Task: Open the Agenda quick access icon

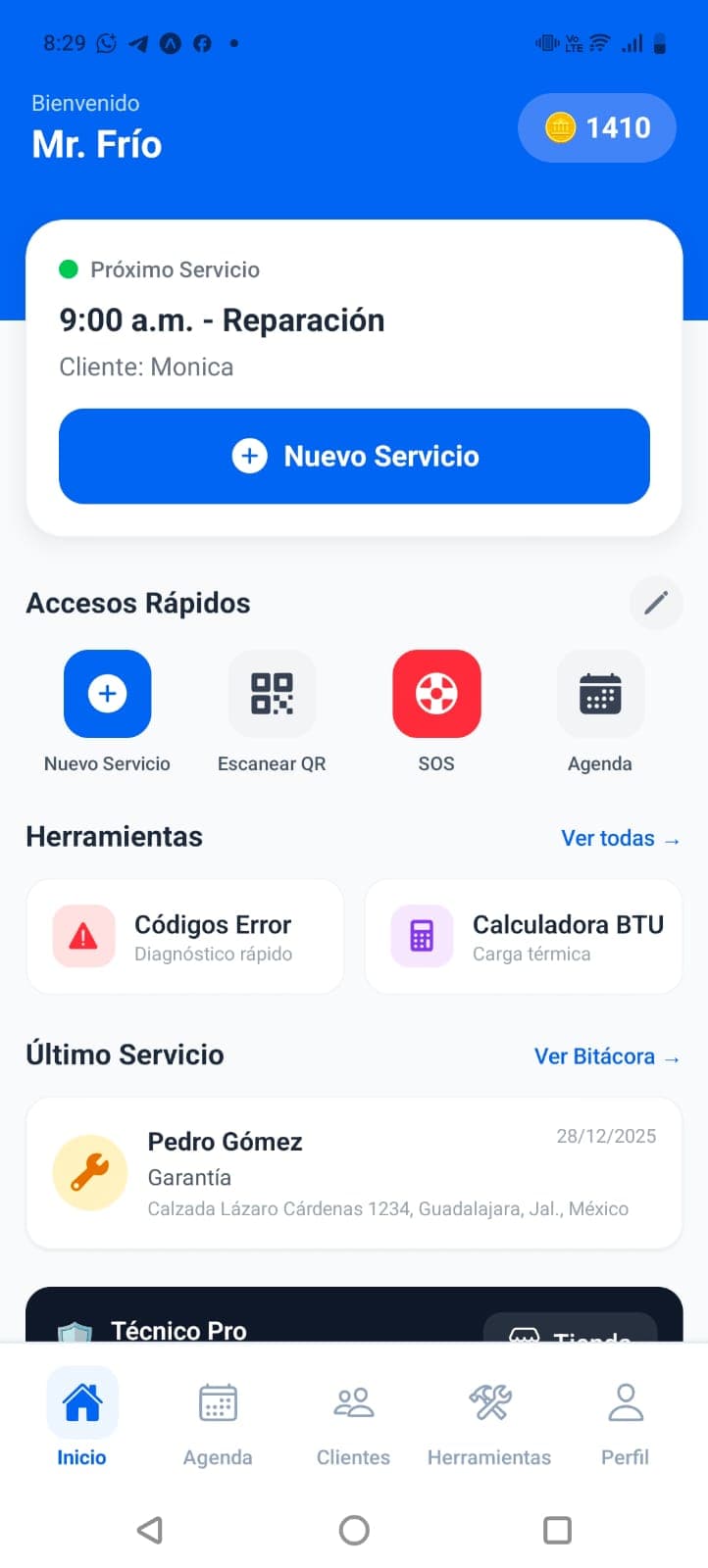Action: 600,694
